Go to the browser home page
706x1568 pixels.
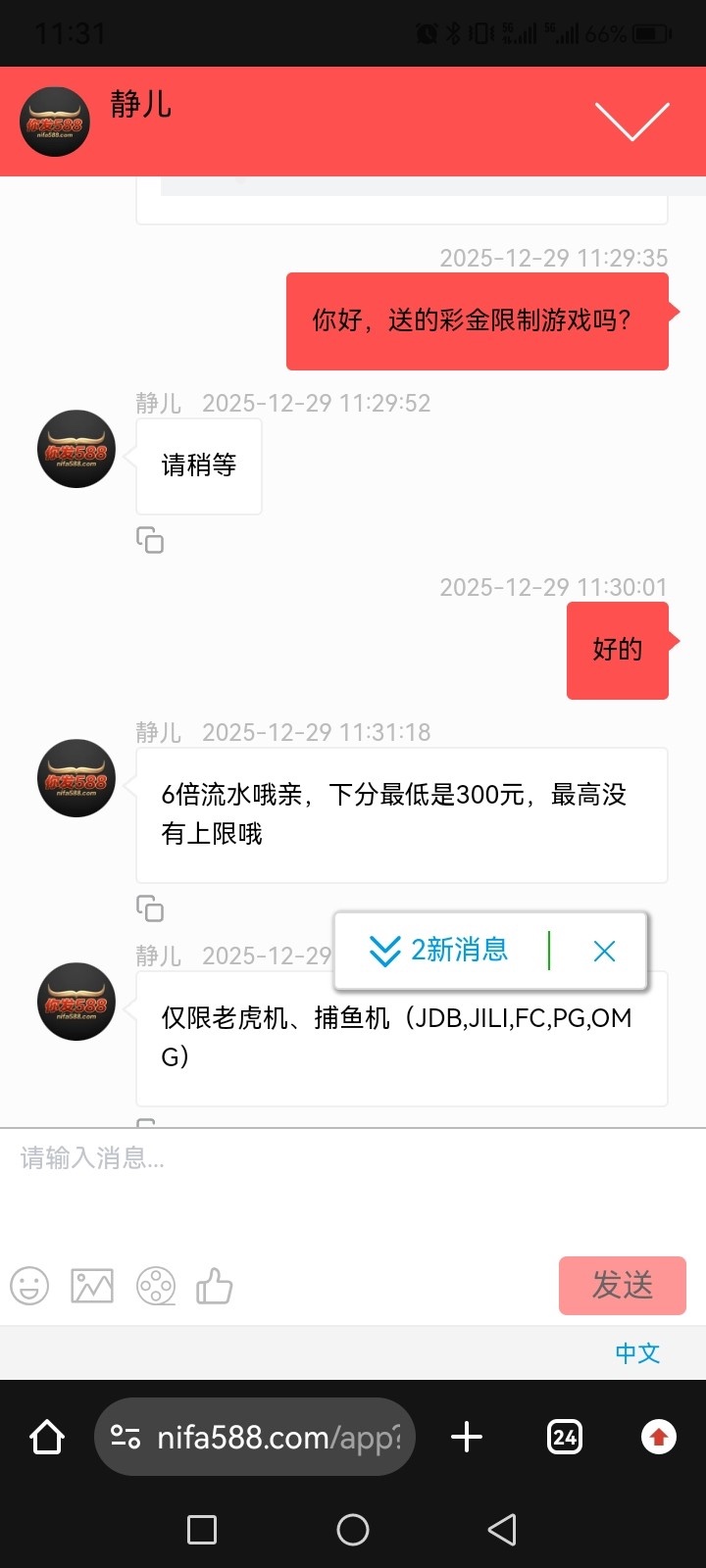[x=47, y=1438]
